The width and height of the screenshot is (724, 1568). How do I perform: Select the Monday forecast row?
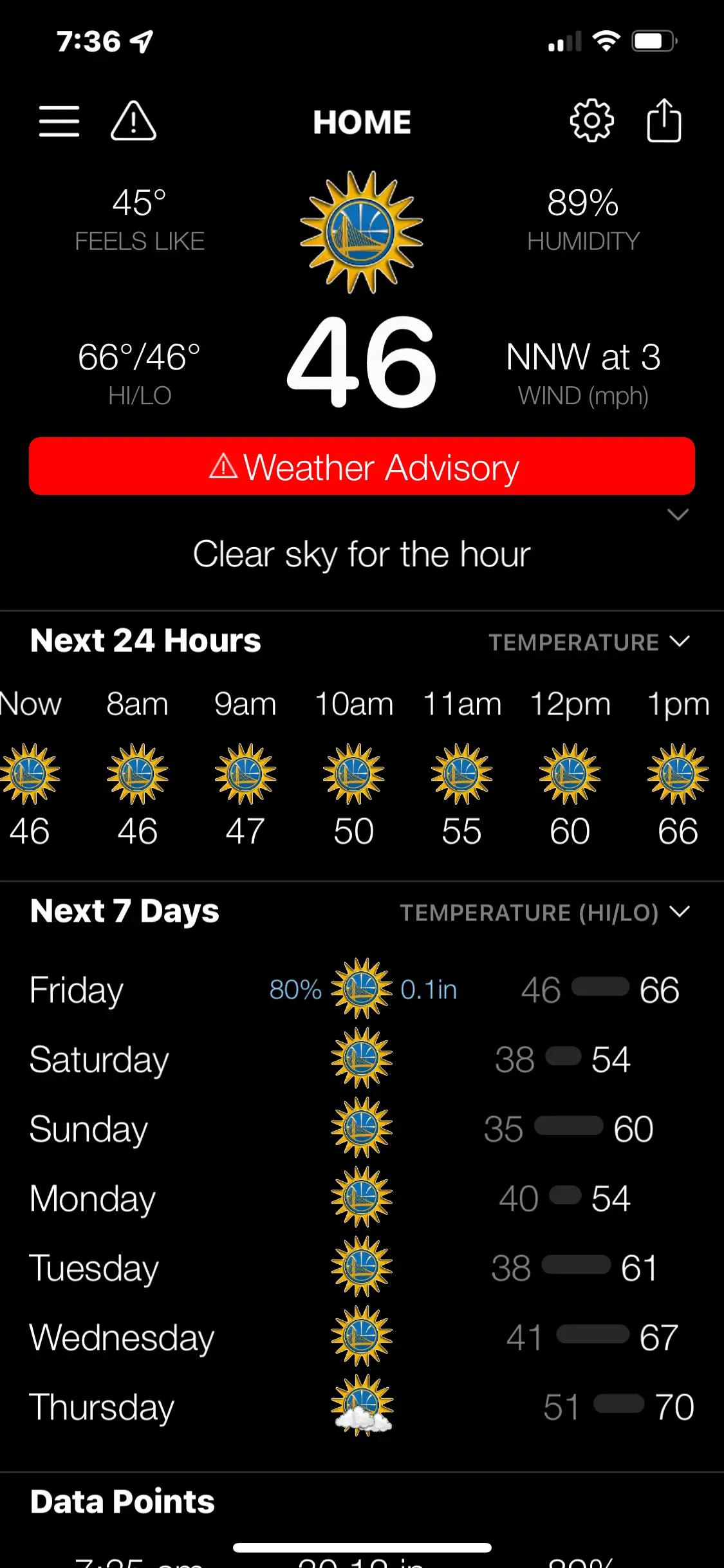coord(362,1198)
